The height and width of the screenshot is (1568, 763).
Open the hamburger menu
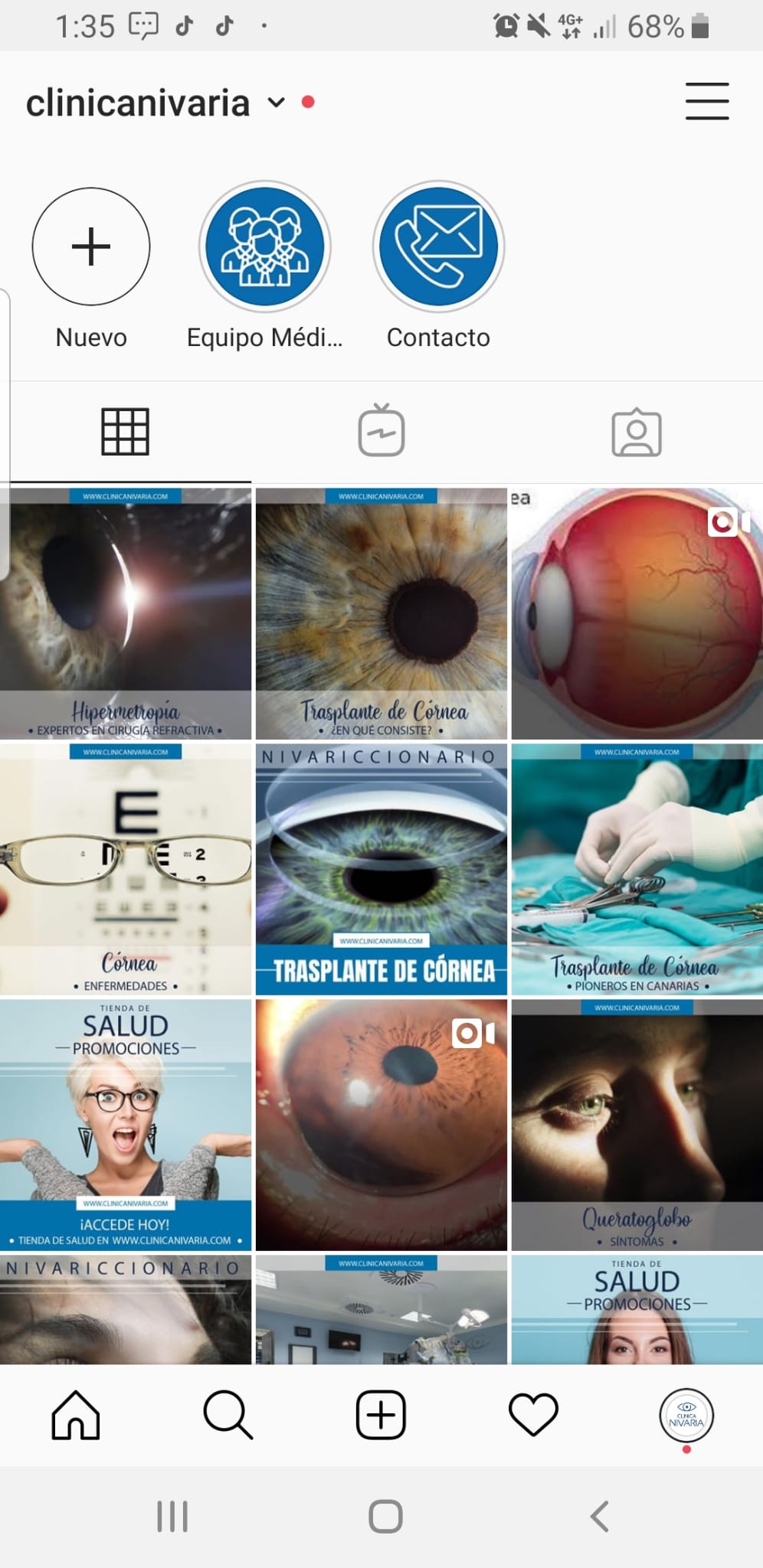706,101
